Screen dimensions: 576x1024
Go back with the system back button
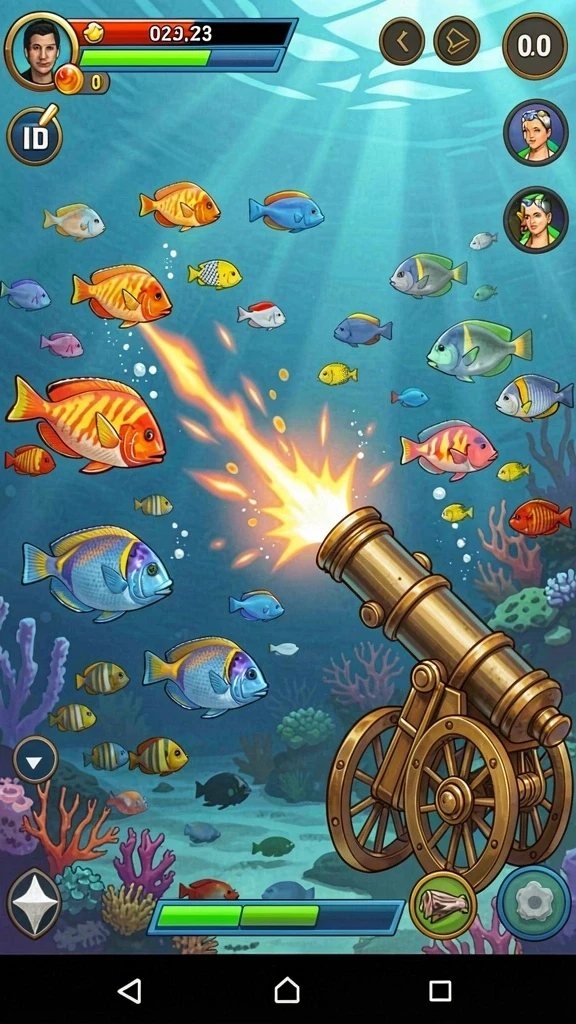(x=129, y=990)
